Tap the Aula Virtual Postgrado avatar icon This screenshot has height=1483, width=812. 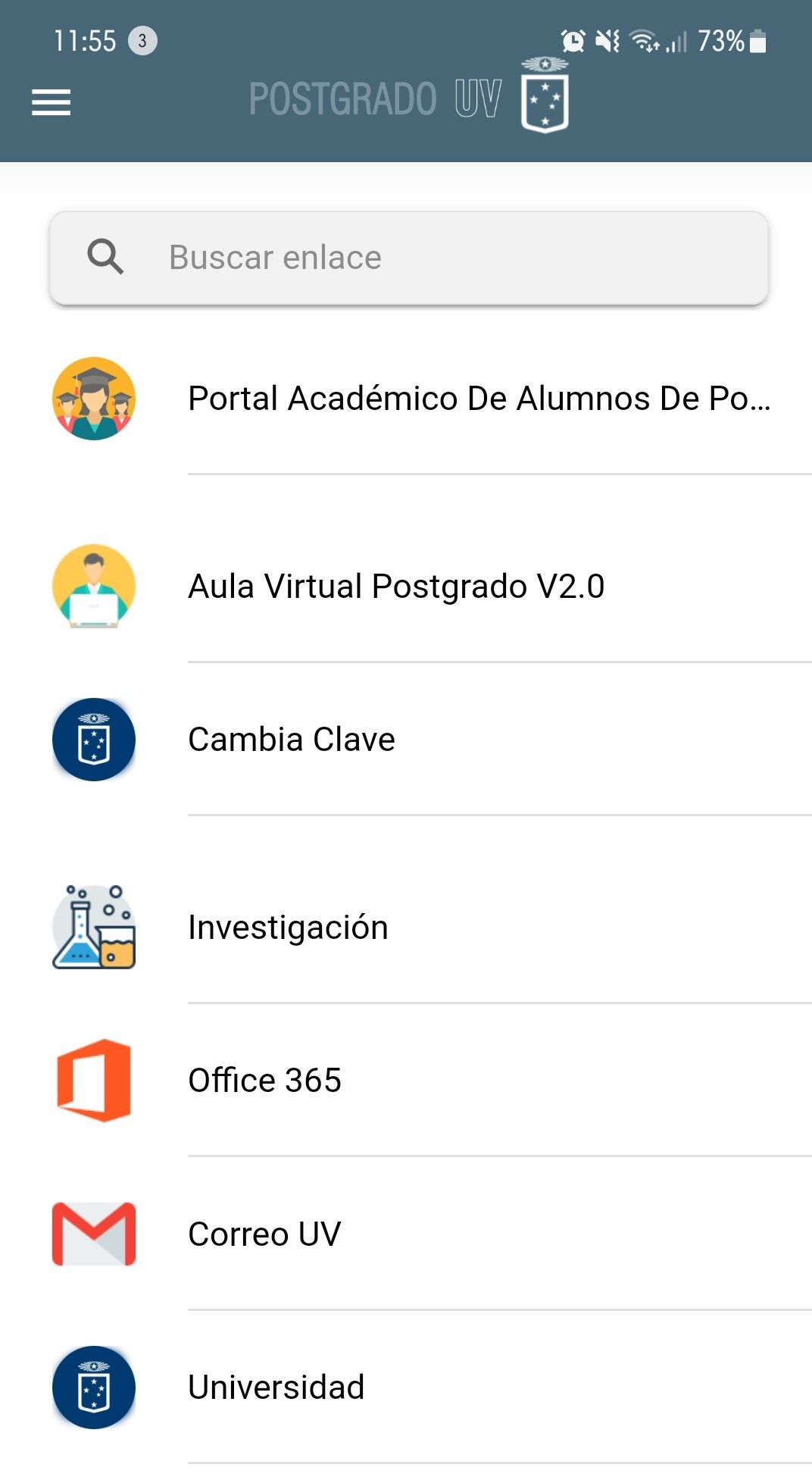click(x=92, y=587)
